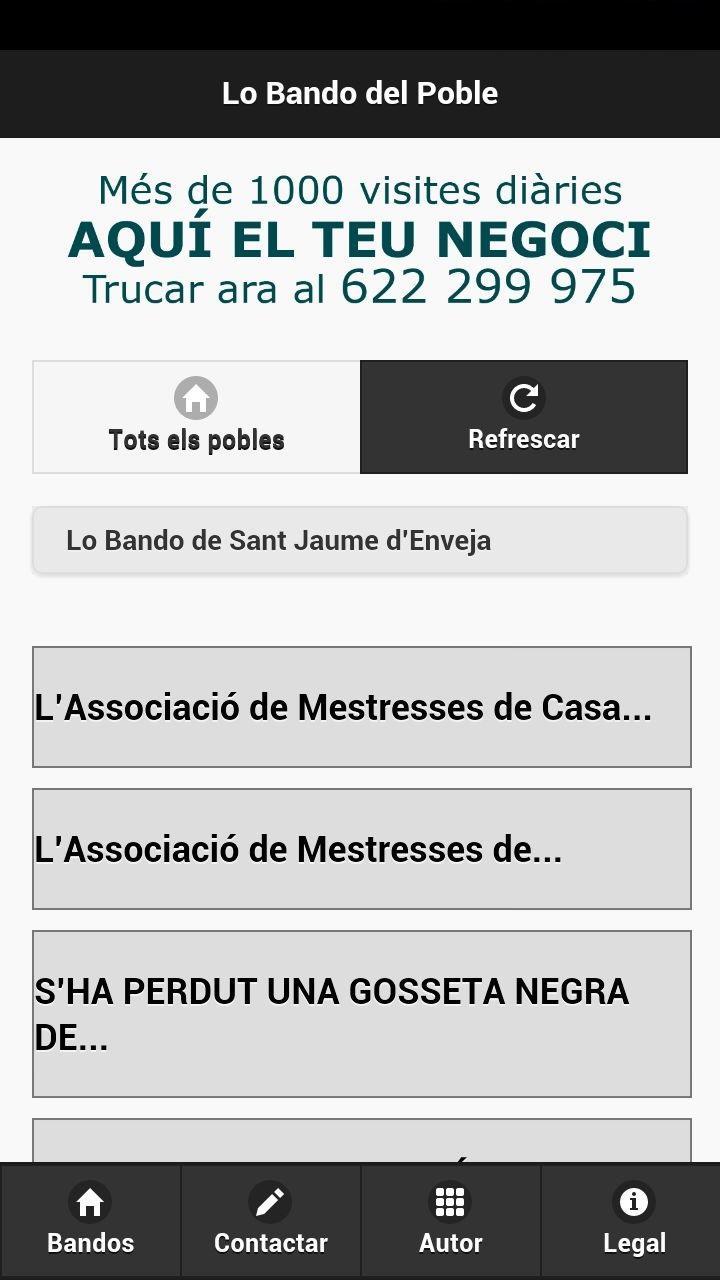Tap the AQUÍ EL TEU NEGOCI banner
The image size is (720, 1280).
pyautogui.click(x=360, y=240)
